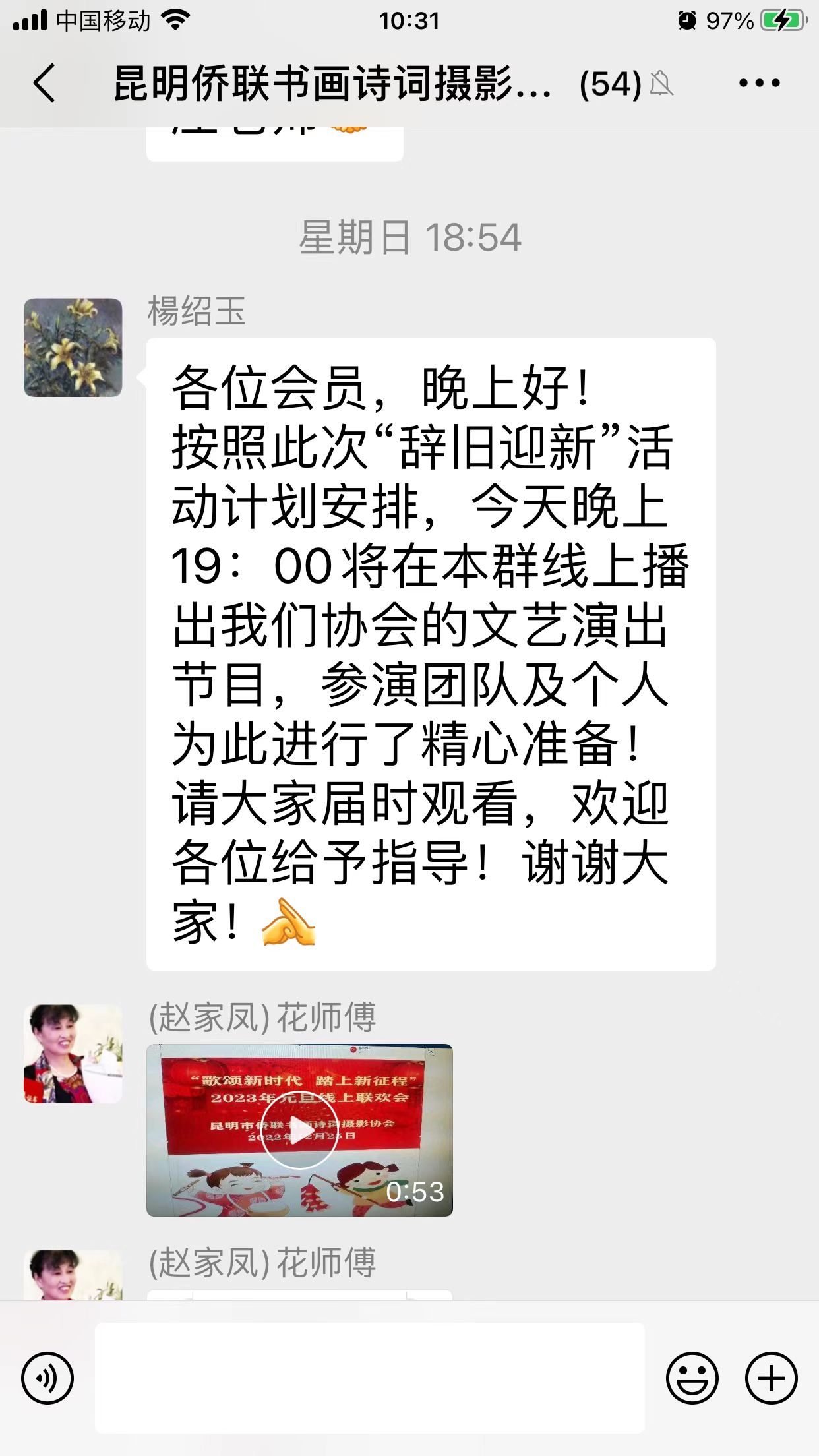Switch to voice message input
Viewport: 819px width, 1456px height.
tap(47, 1378)
